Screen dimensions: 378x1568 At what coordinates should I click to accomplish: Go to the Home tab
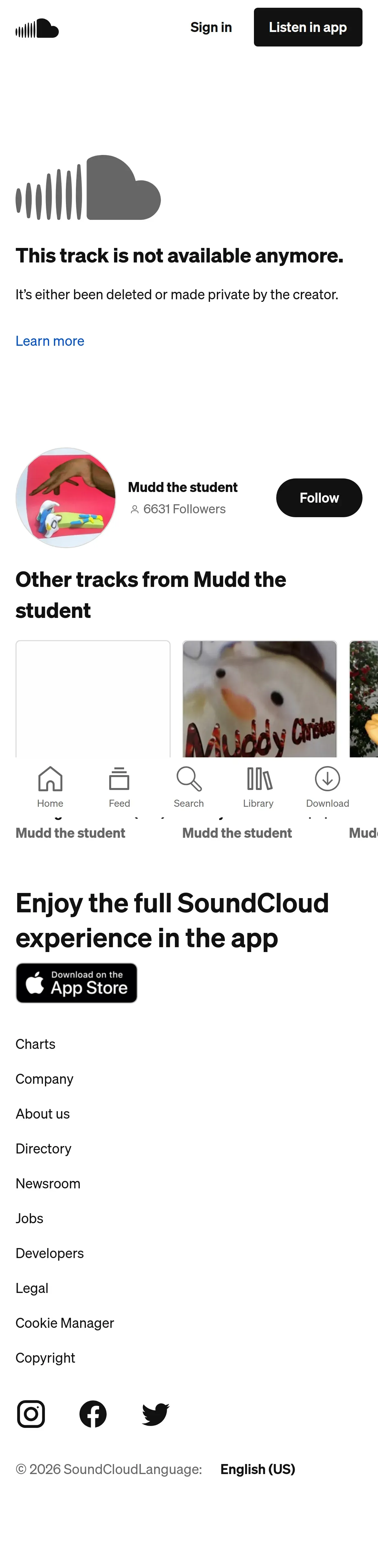coord(50,786)
